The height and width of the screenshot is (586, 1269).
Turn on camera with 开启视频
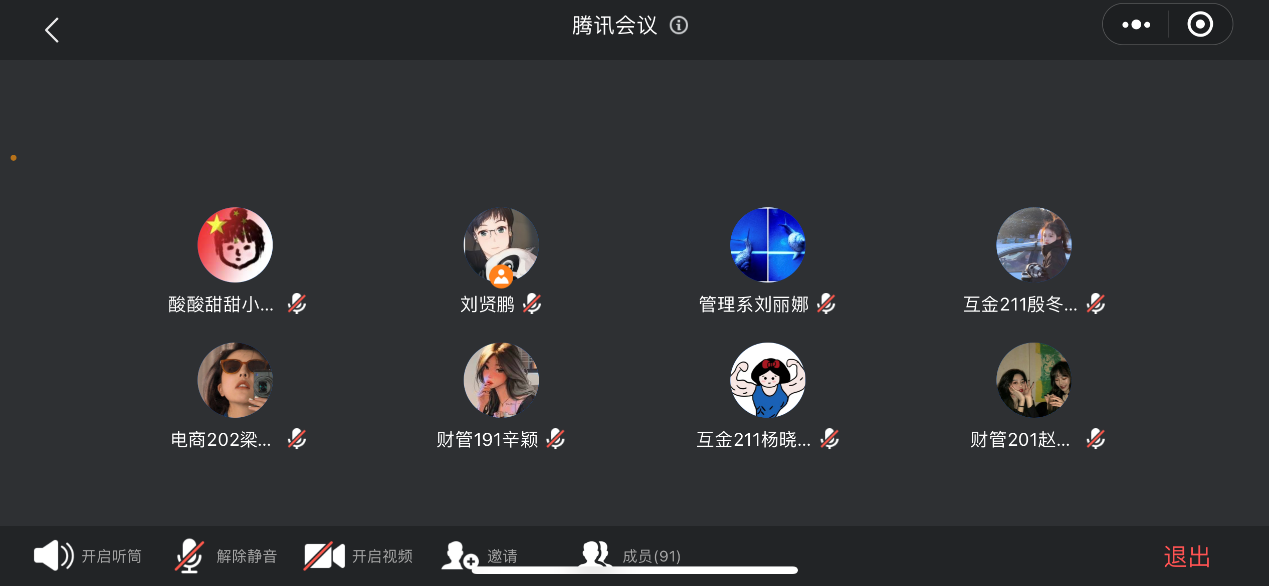coord(359,556)
